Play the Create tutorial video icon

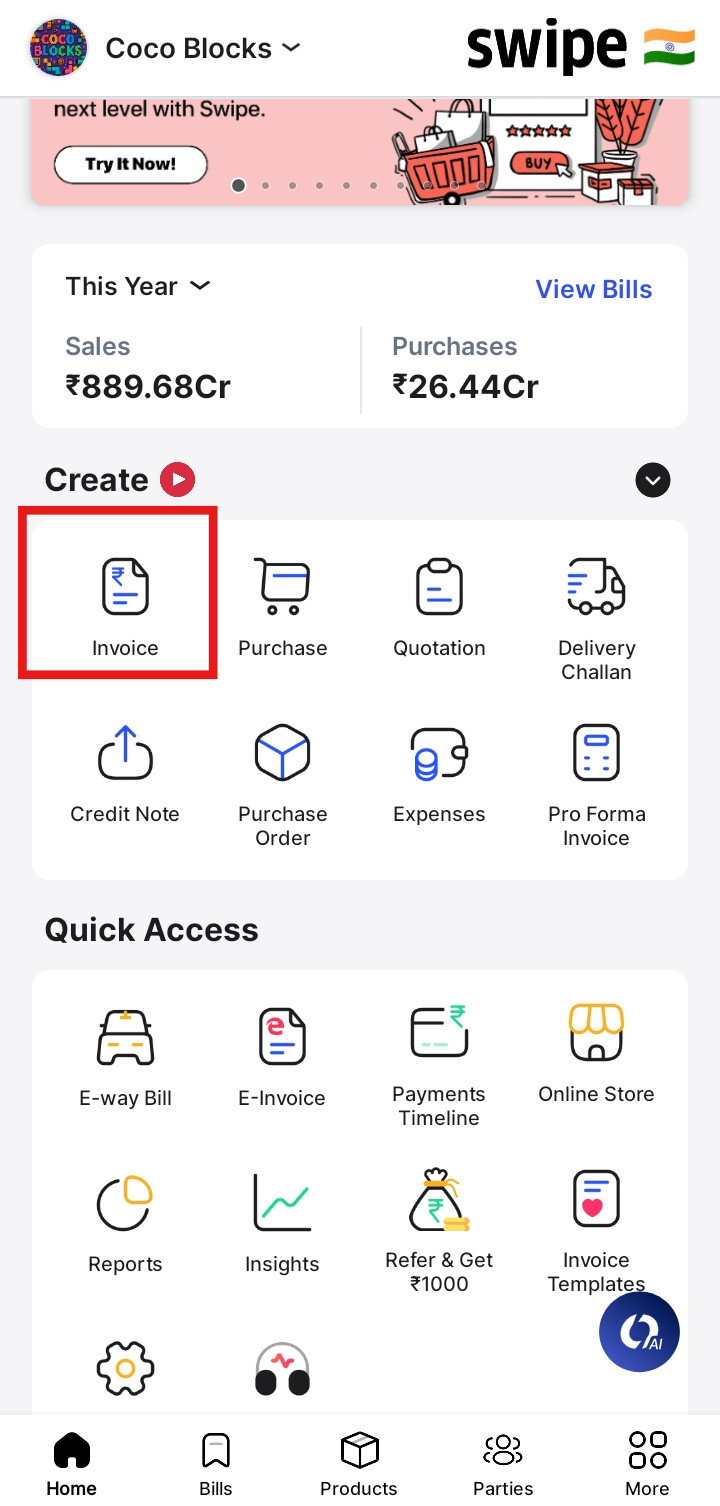click(x=178, y=480)
